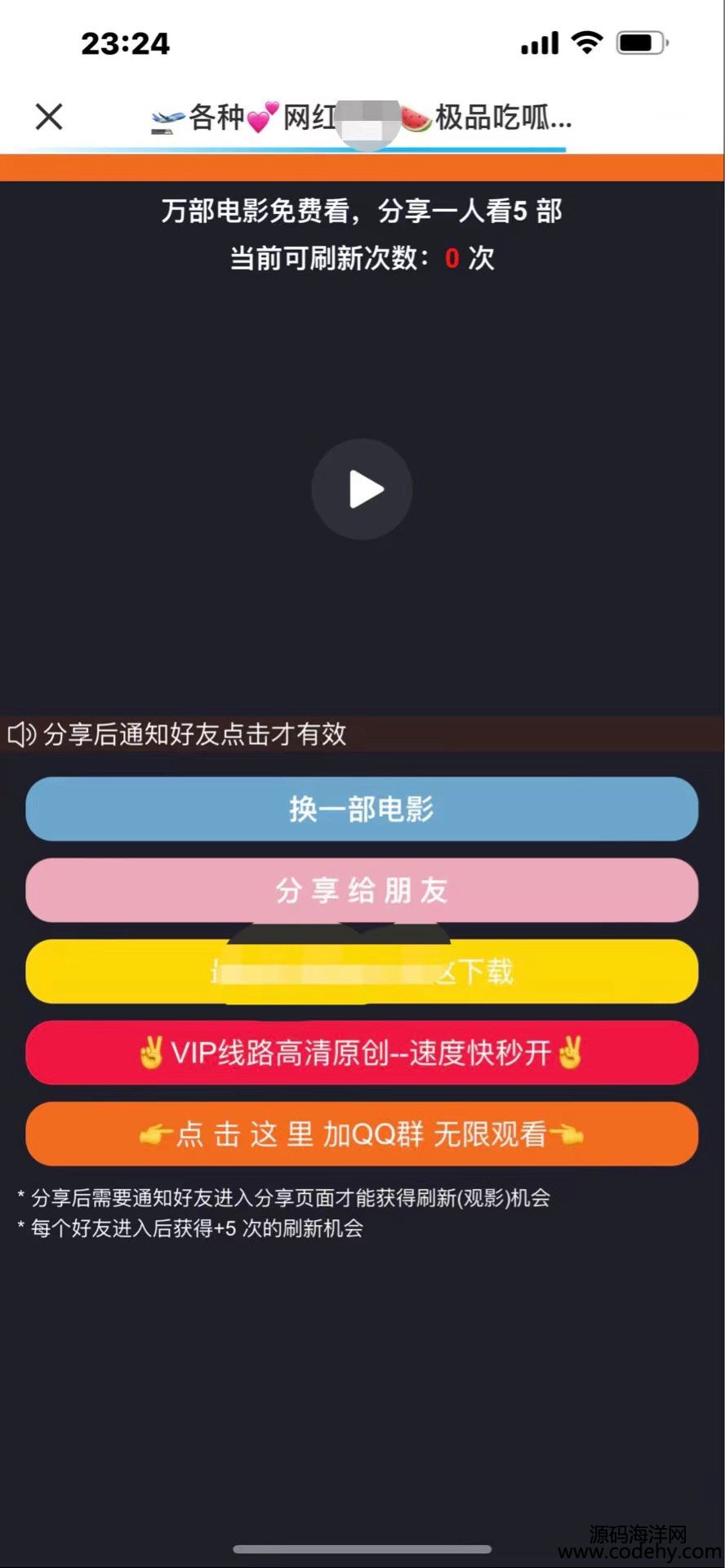Tap the orange 加QQ群 无限观看 button

click(362, 1134)
